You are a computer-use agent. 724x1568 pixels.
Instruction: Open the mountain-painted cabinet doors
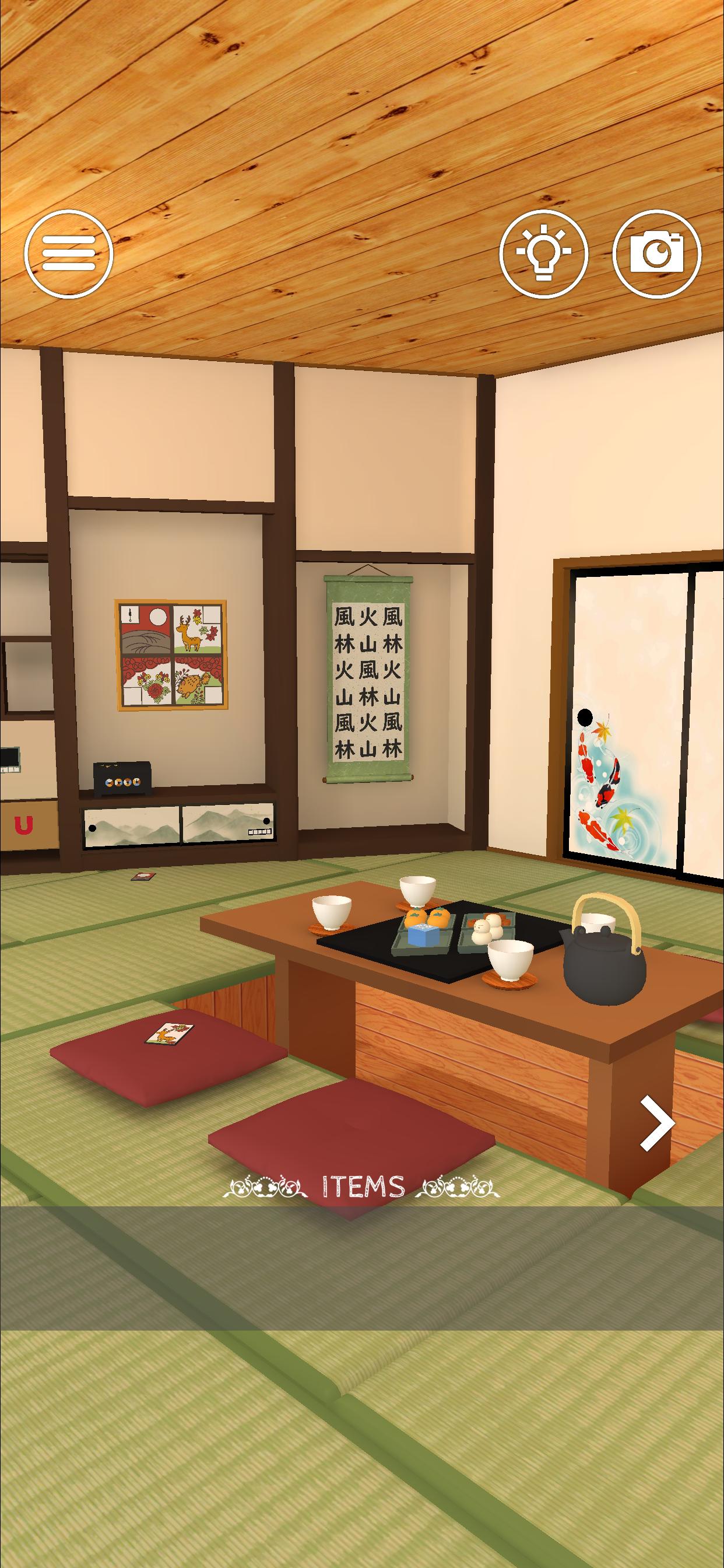tap(178, 824)
